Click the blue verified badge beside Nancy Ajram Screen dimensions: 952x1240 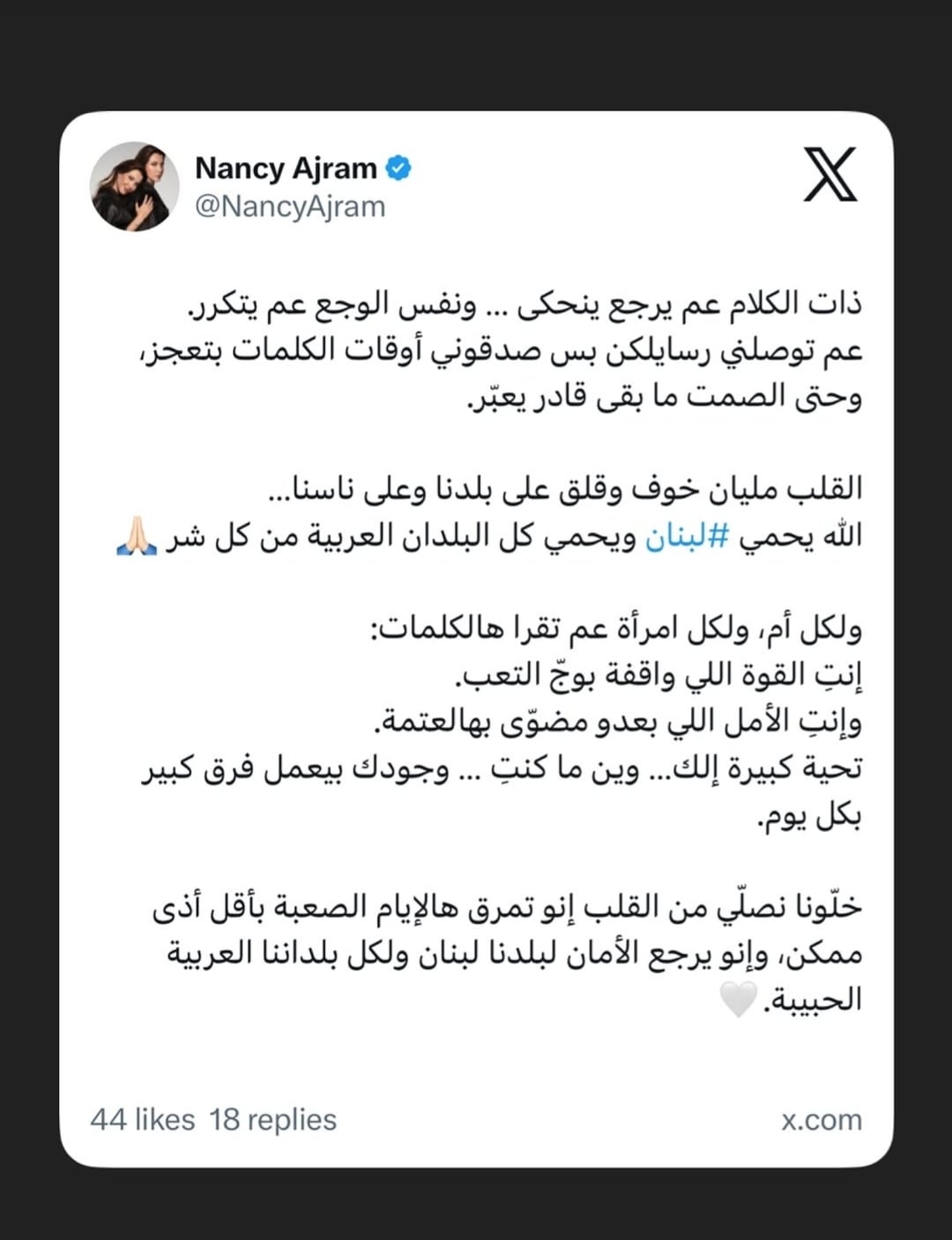(x=398, y=167)
